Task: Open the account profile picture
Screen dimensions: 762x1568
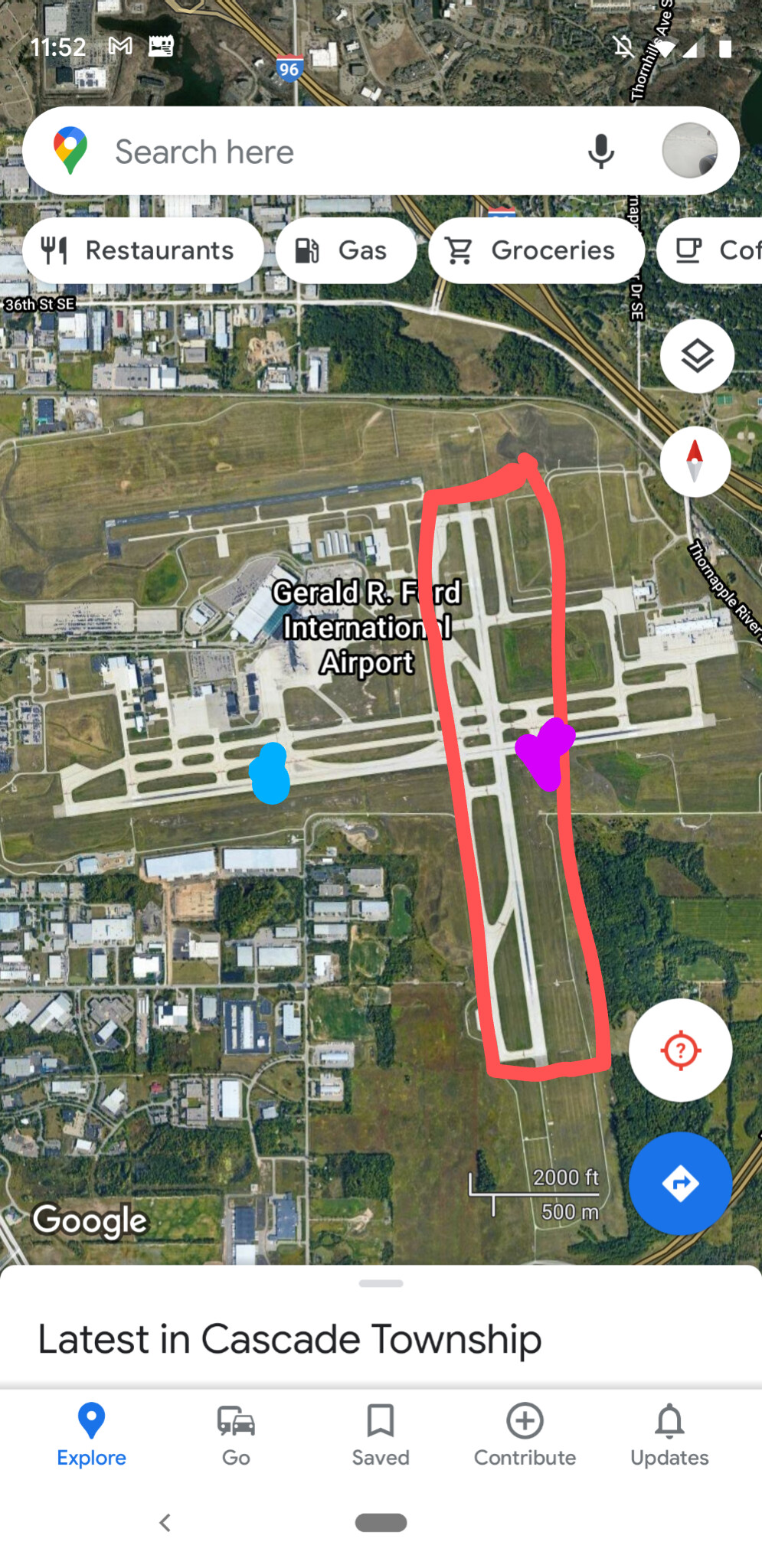Action: 690,151
